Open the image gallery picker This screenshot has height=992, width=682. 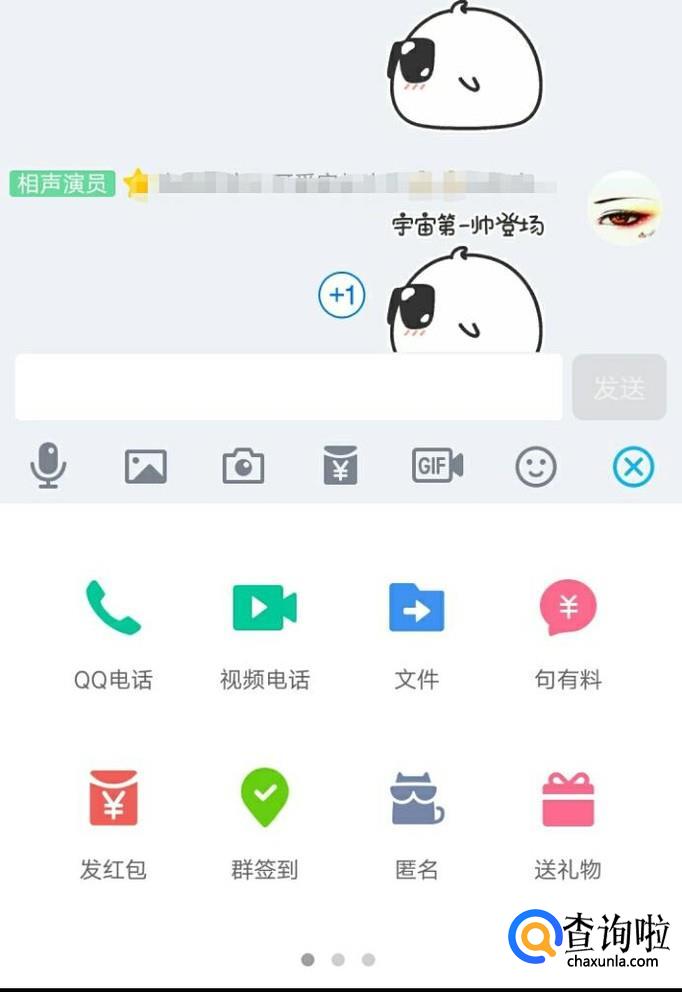pyautogui.click(x=146, y=467)
